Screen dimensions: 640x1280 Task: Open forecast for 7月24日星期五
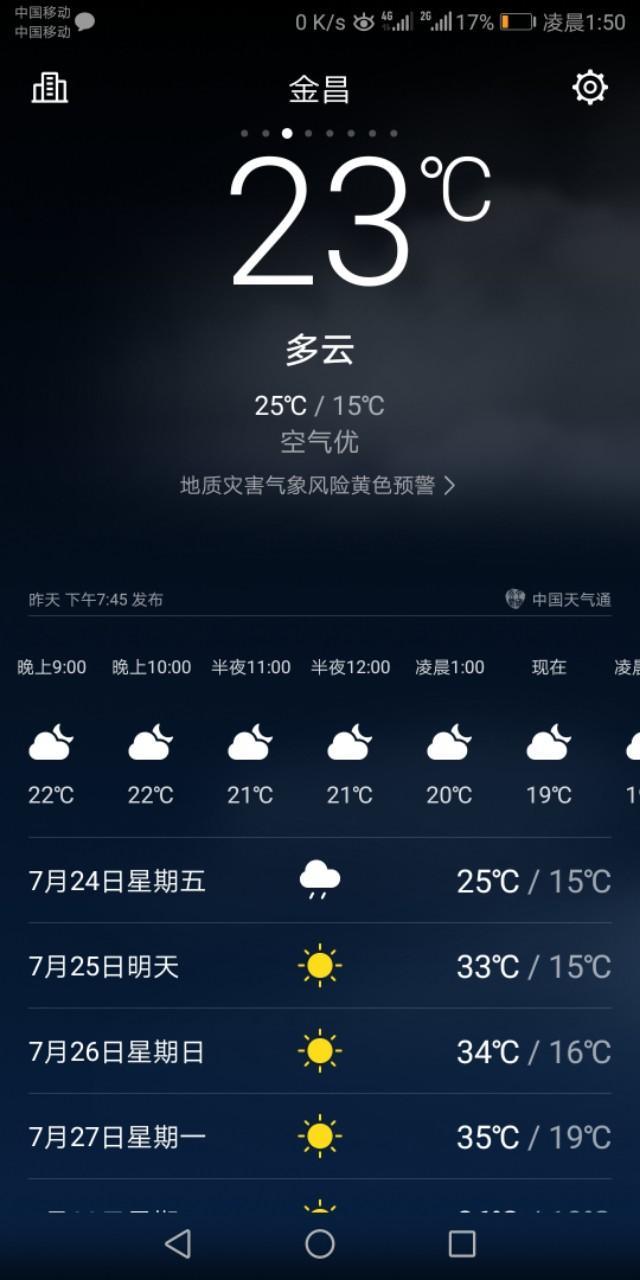tap(320, 881)
